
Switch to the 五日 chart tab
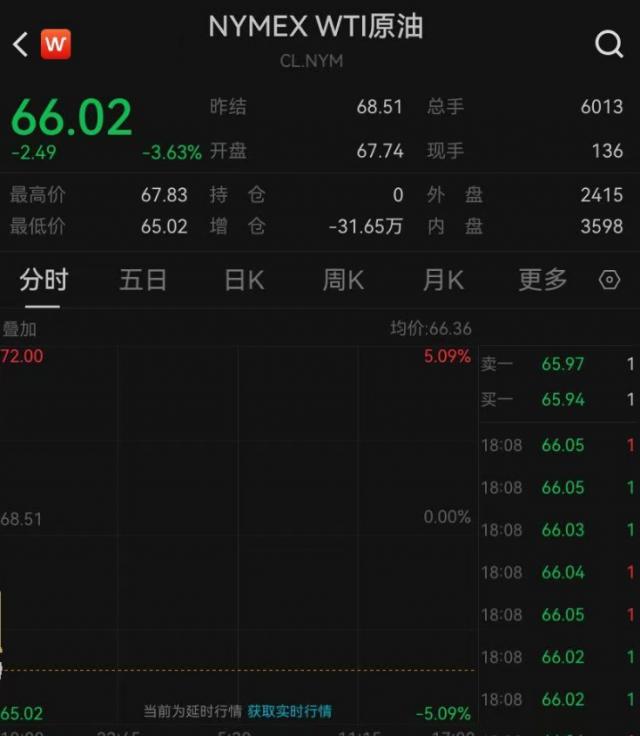coord(143,280)
